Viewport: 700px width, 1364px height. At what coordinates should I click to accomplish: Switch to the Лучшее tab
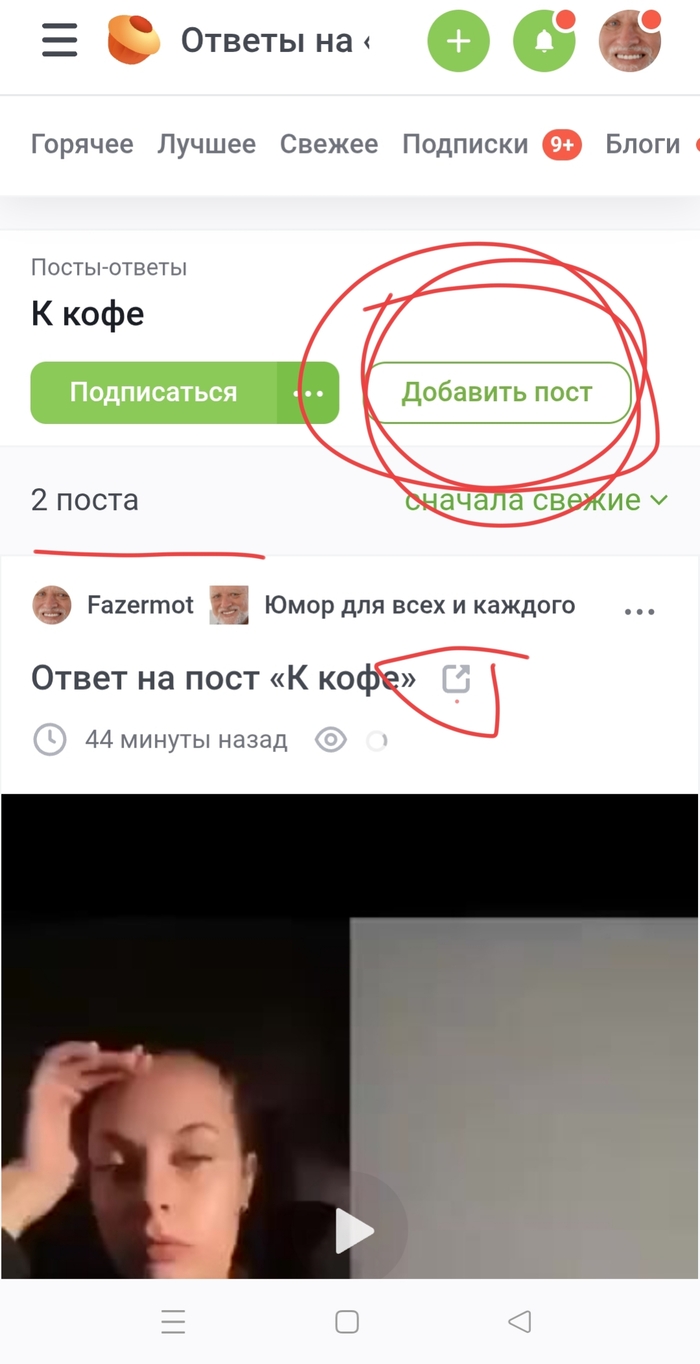206,144
